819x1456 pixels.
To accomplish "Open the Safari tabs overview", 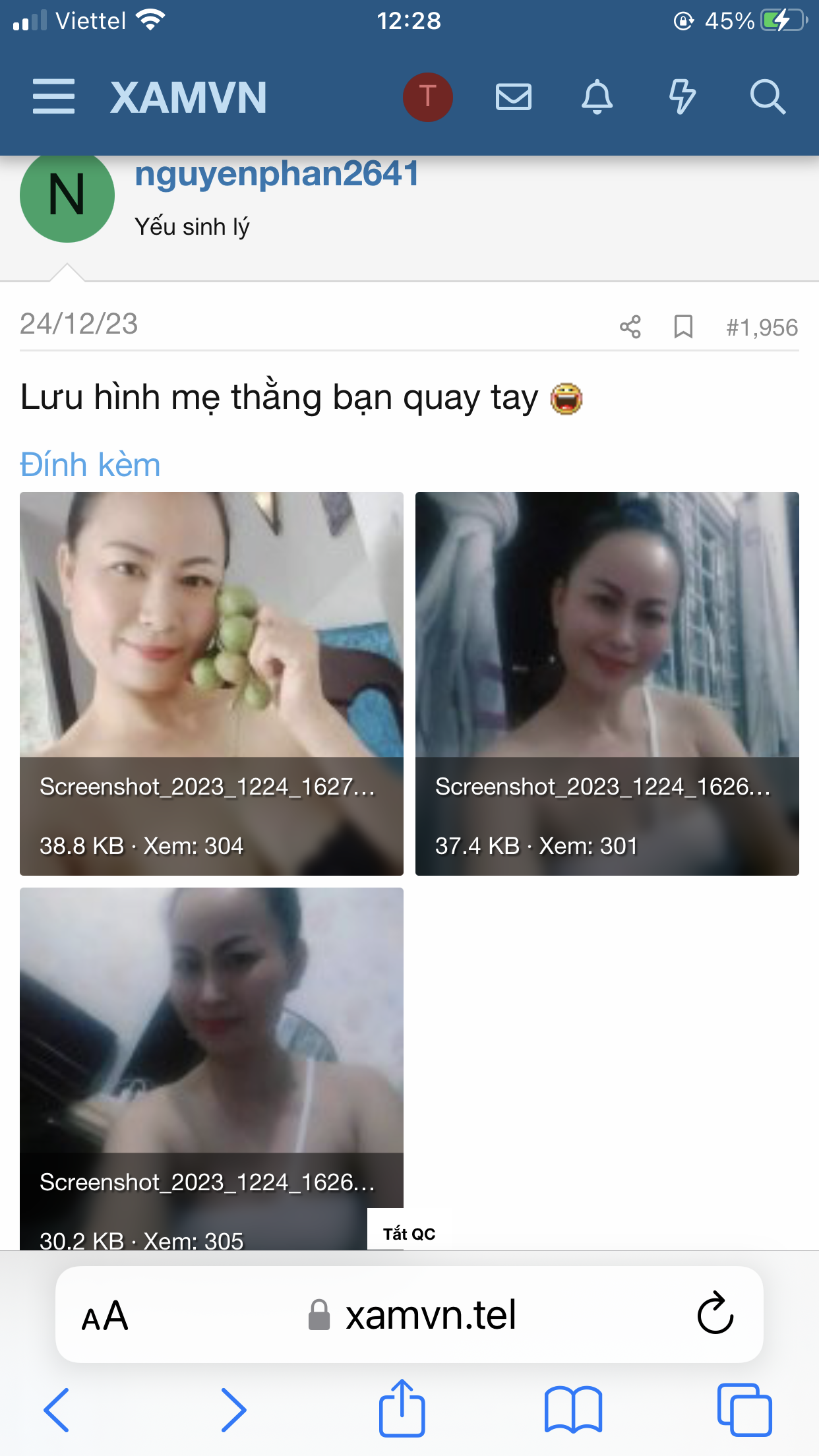I will point(744,1410).
